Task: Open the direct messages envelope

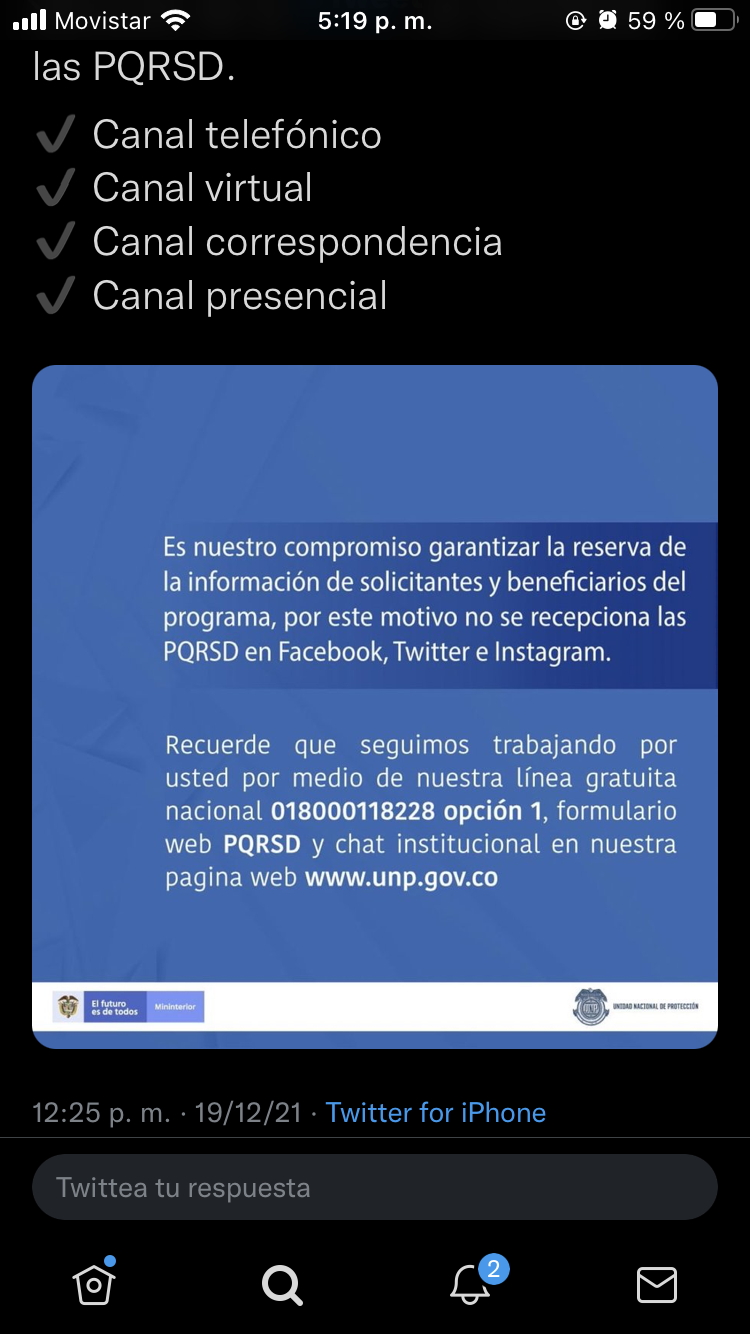Action: click(x=657, y=1284)
